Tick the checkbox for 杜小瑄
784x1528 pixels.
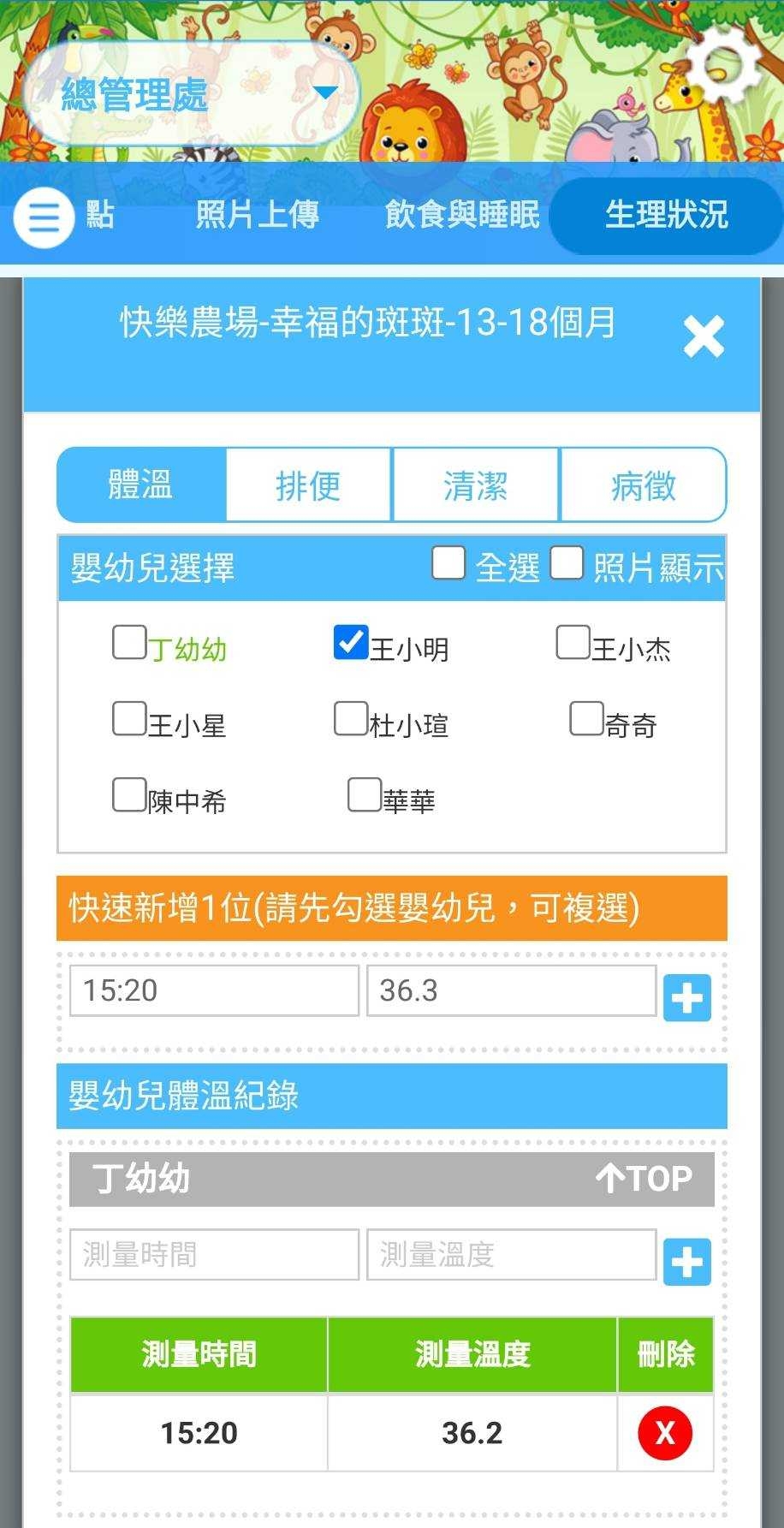(x=350, y=719)
